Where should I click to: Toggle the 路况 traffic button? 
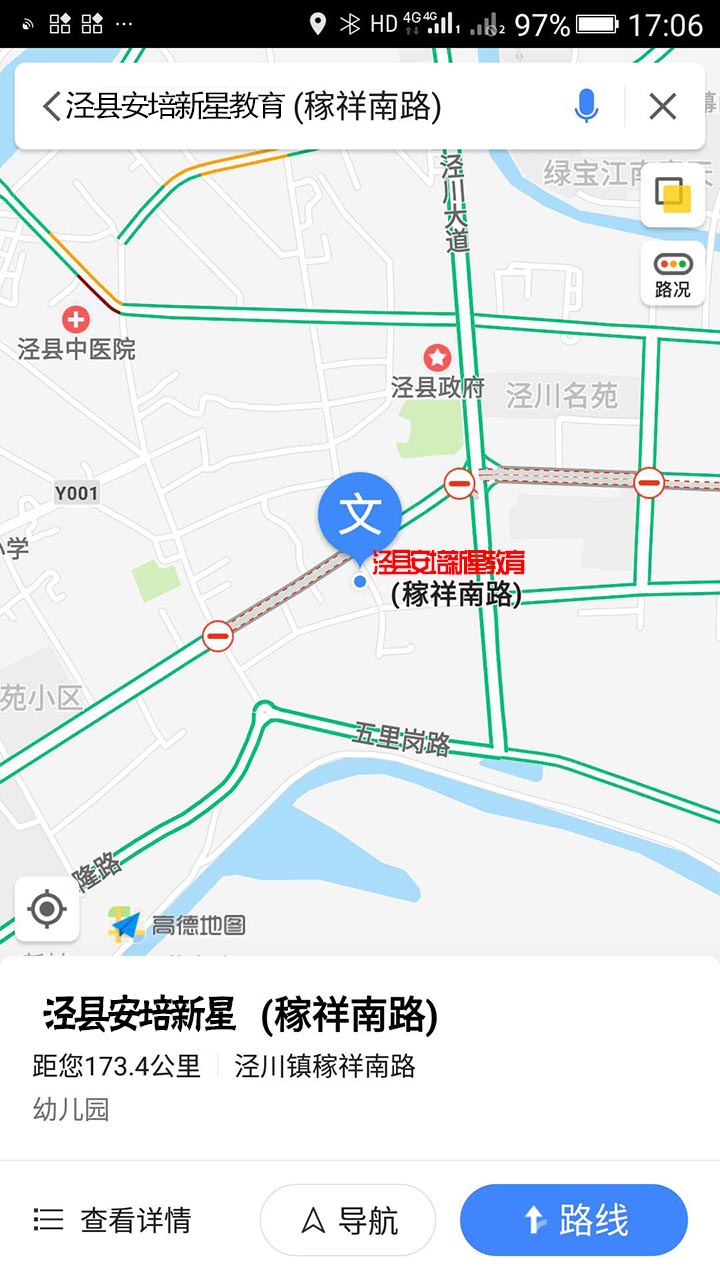click(673, 274)
